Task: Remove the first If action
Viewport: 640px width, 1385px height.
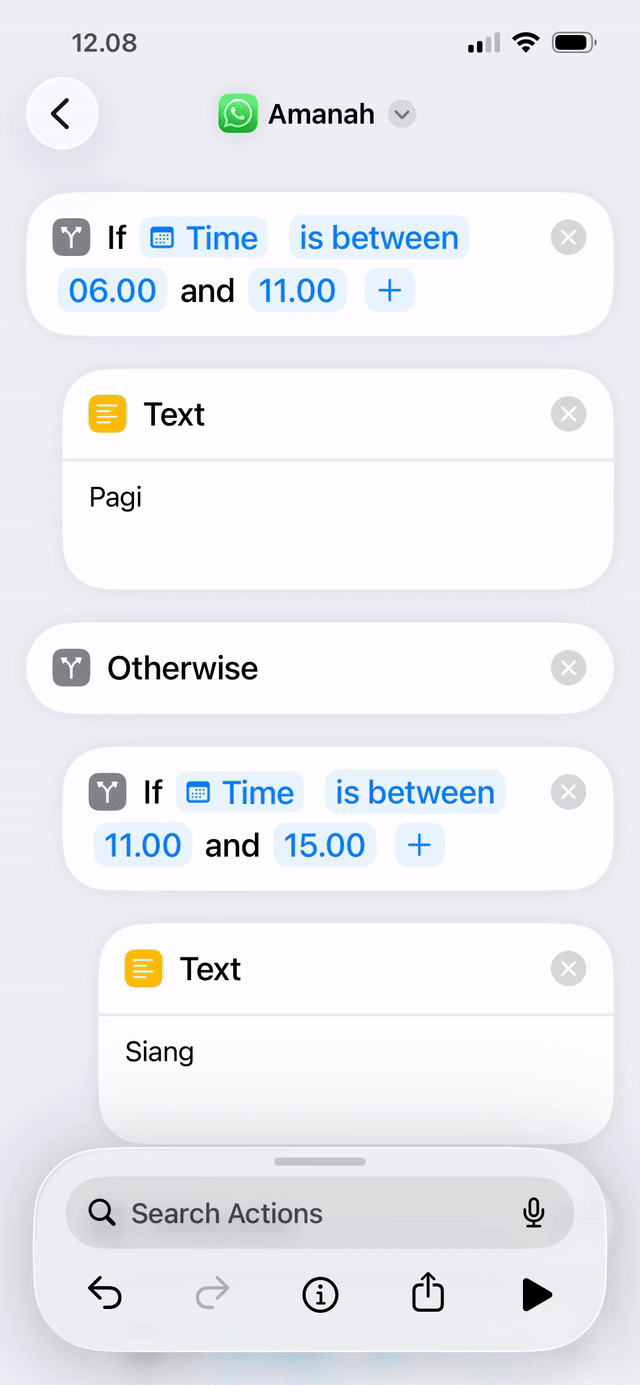Action: tap(568, 238)
